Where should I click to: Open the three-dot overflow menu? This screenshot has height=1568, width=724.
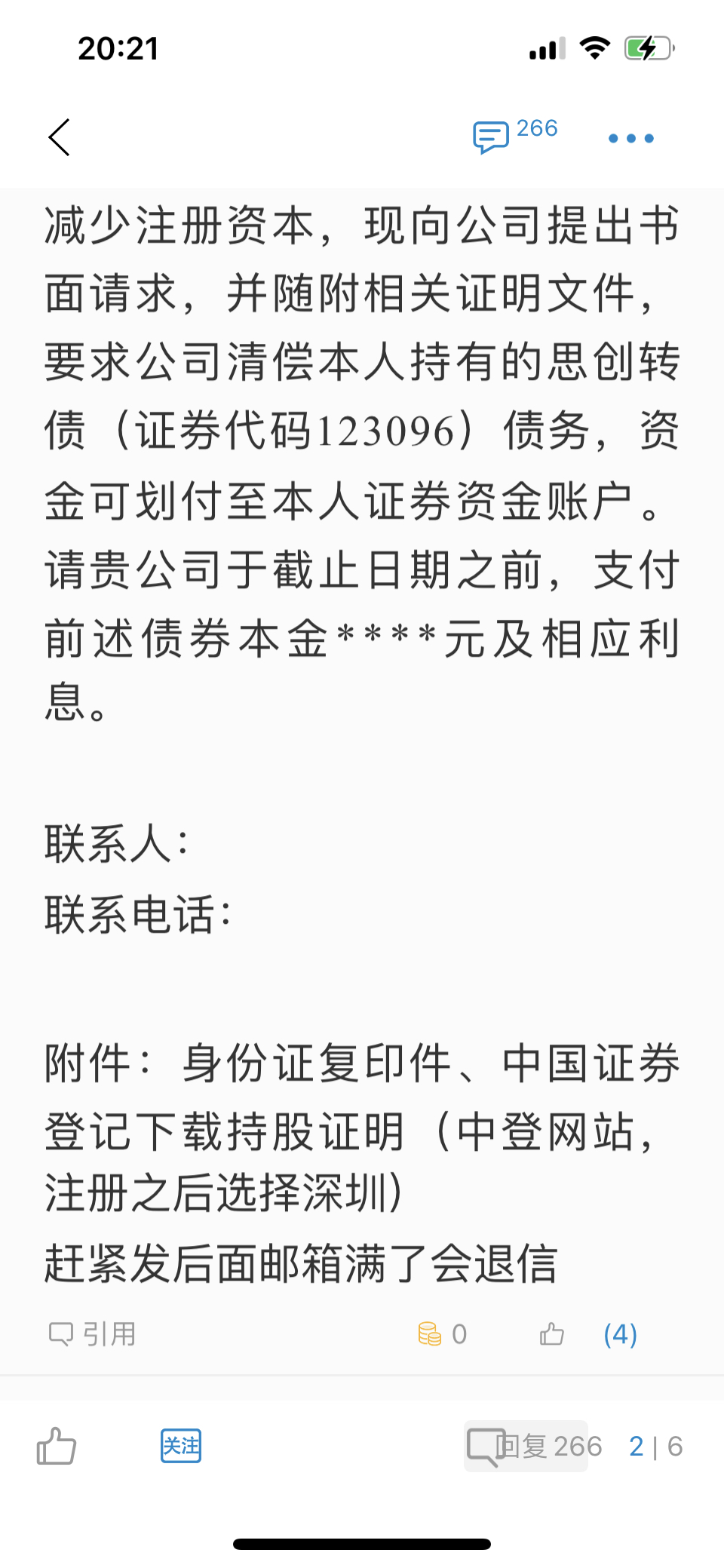click(631, 138)
